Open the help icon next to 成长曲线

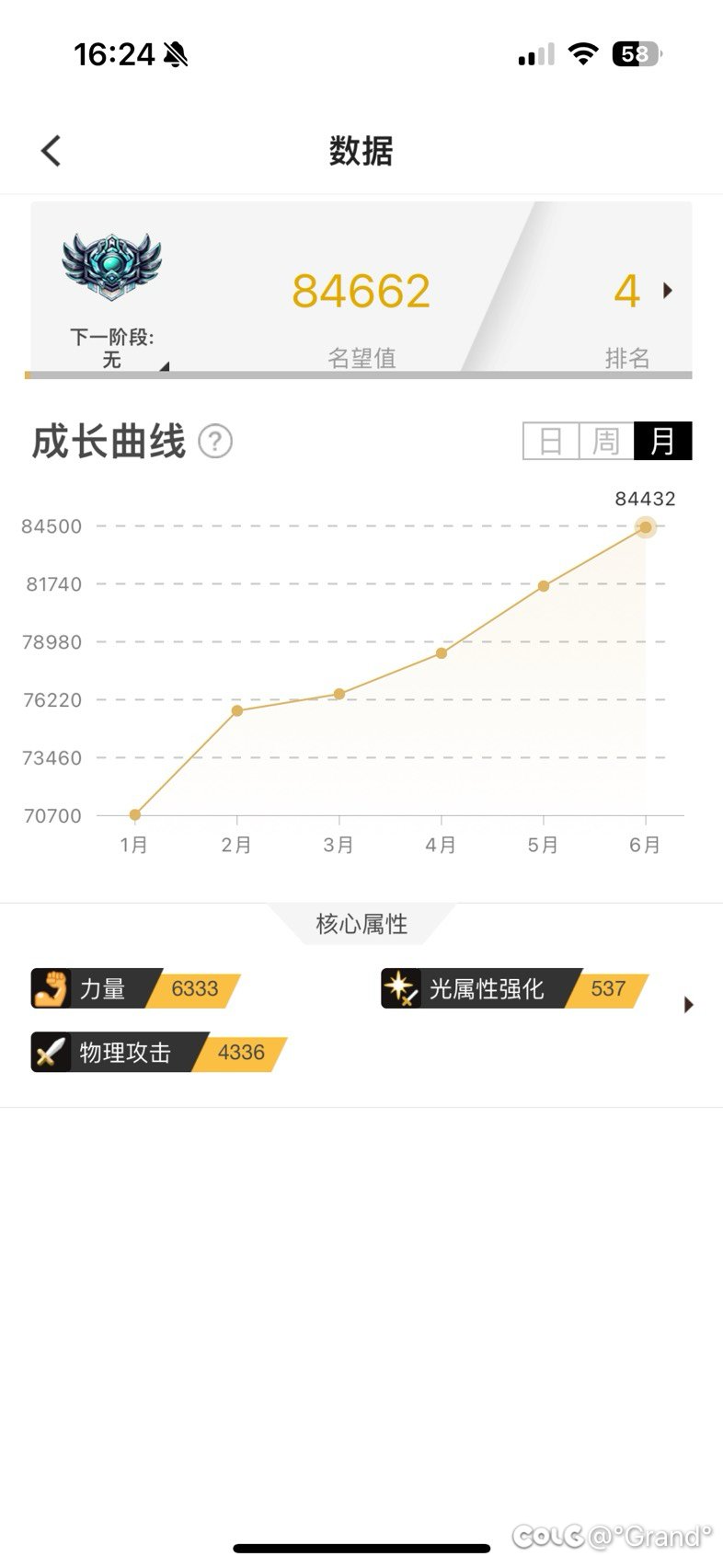[215, 442]
